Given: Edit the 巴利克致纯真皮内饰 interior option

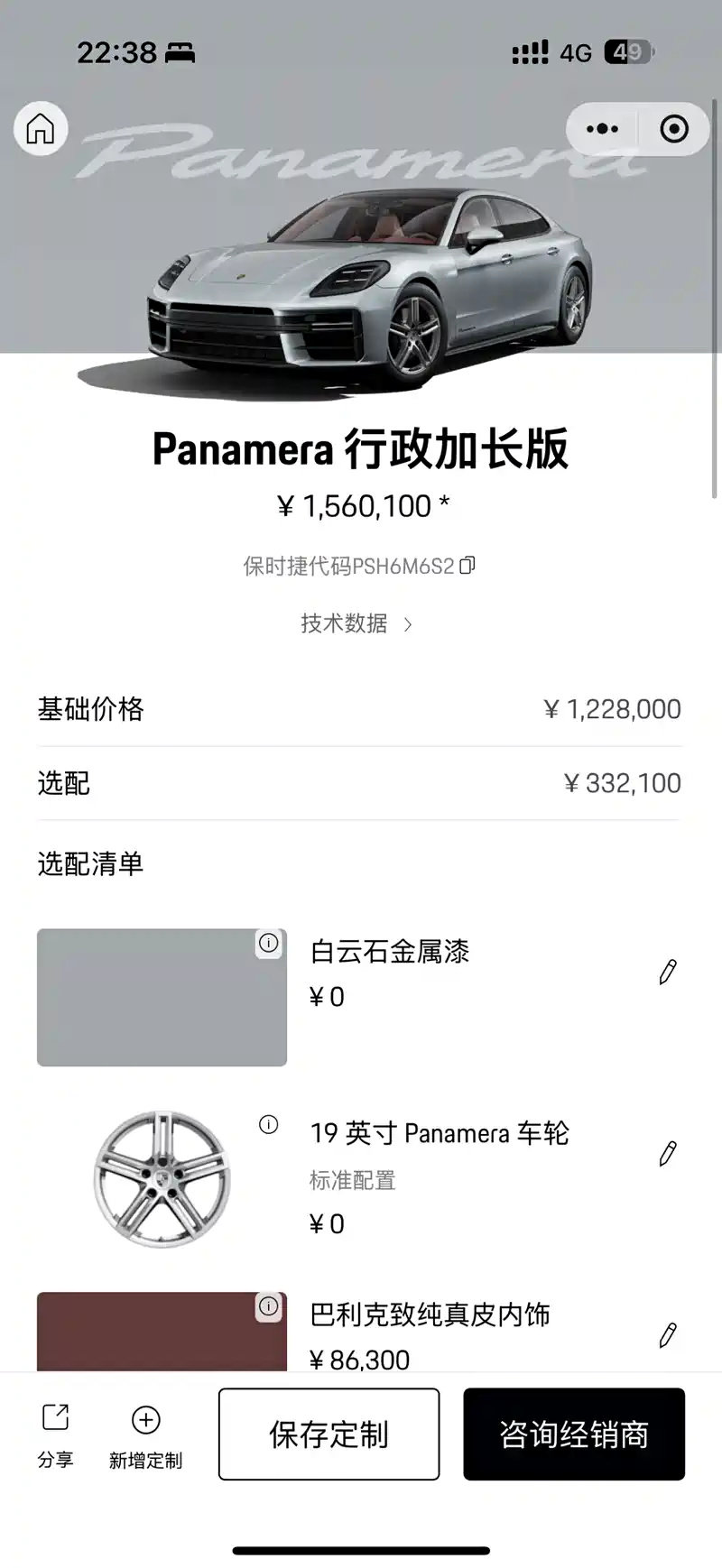Looking at the screenshot, I should coord(668,1335).
